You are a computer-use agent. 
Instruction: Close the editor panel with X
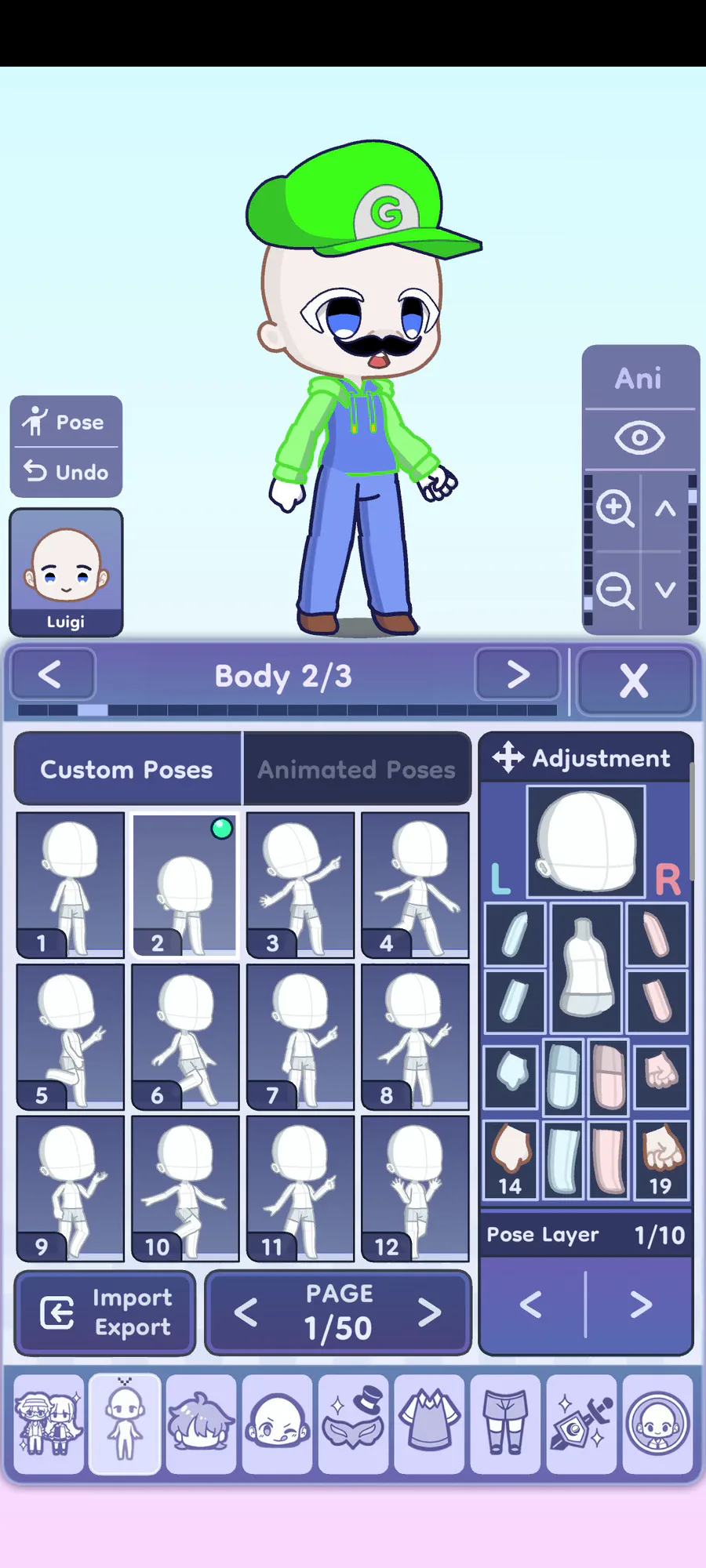(x=634, y=681)
